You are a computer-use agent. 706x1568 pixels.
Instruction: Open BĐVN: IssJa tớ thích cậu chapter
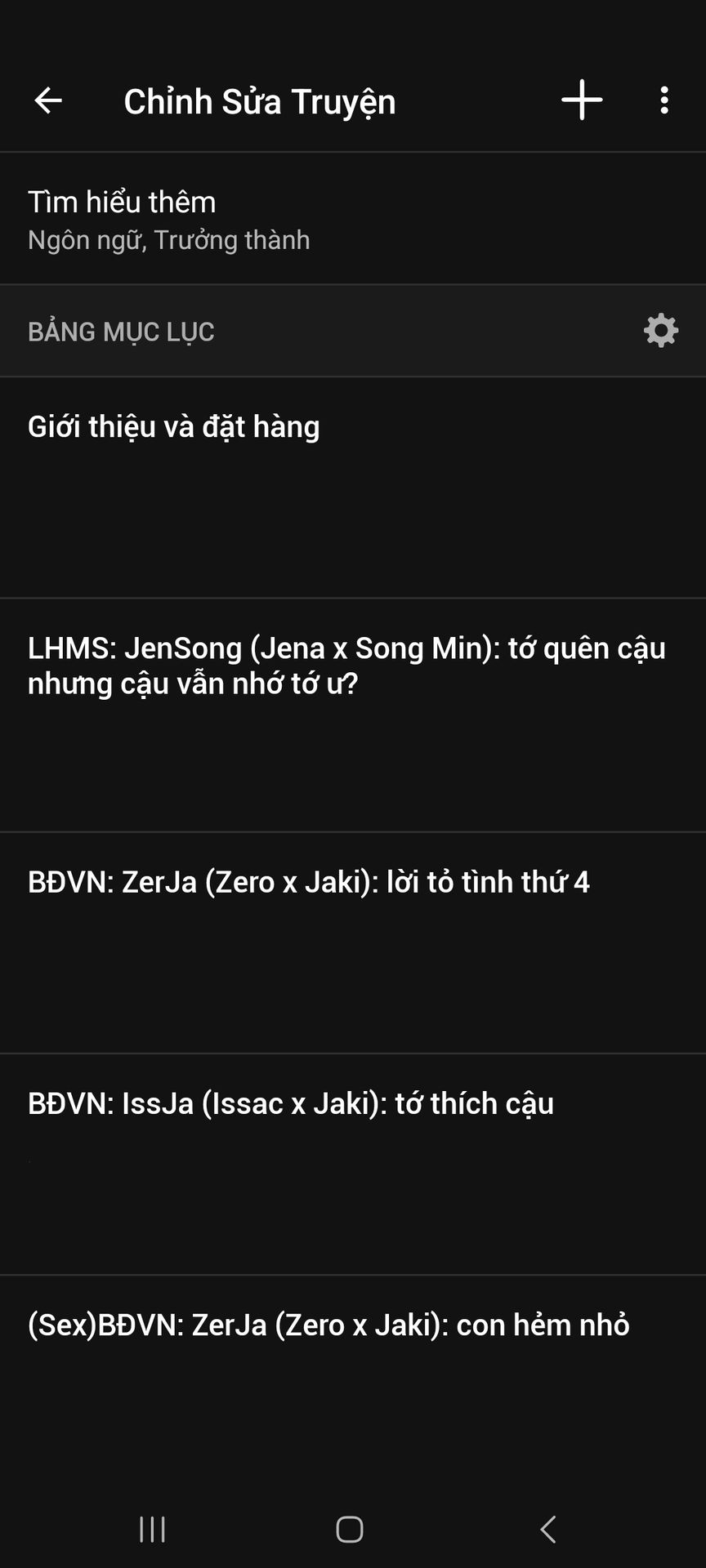[353, 1165]
